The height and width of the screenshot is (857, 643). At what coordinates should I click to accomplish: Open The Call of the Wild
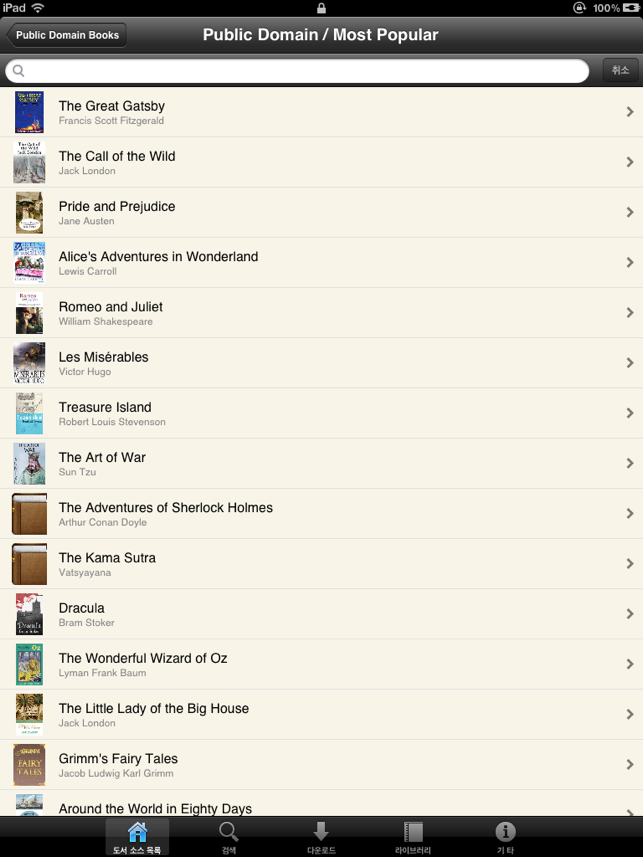(320, 162)
